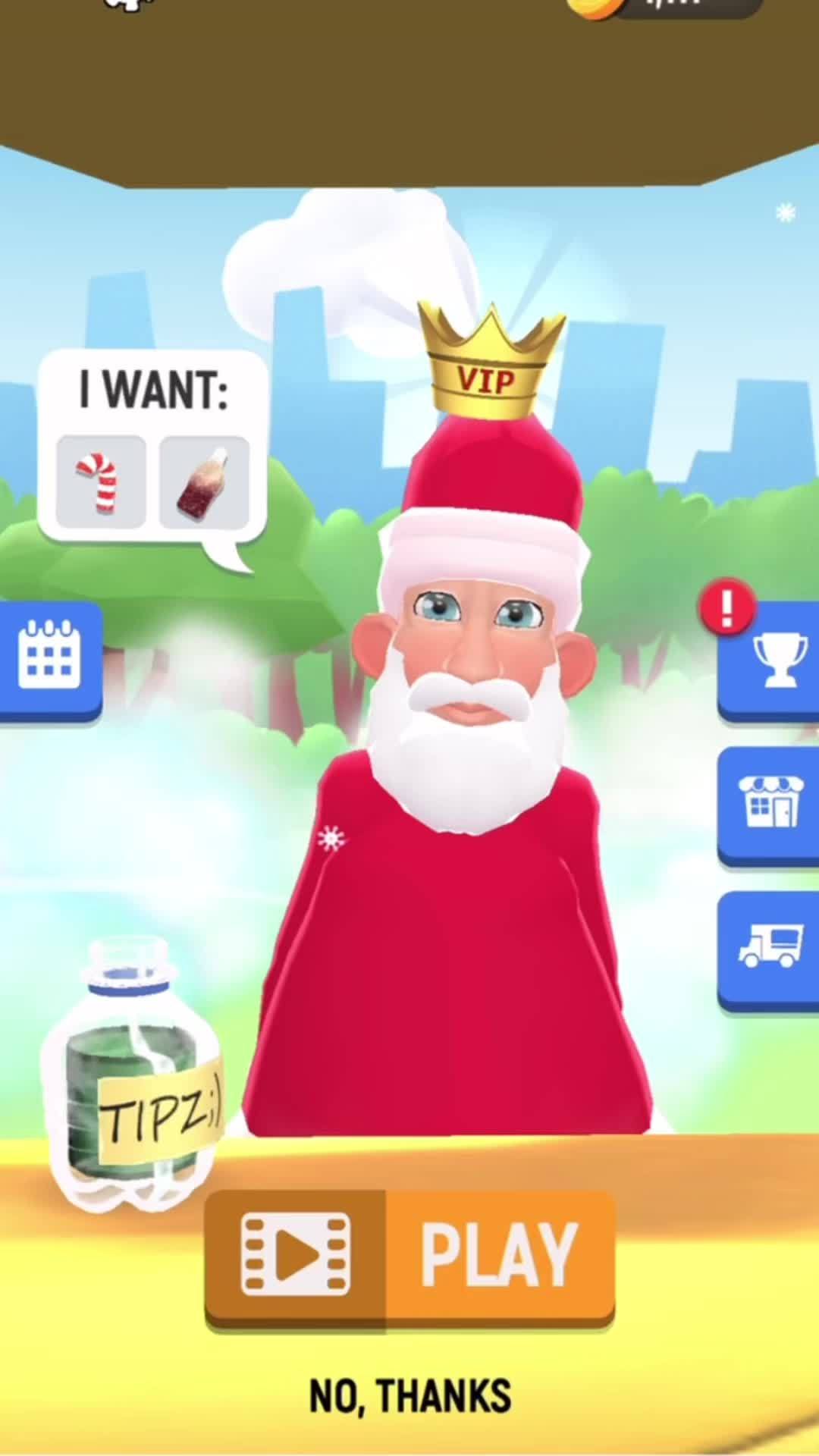Viewport: 819px width, 1456px height.
Task: Tap the TIPZ jar
Action: (x=133, y=1077)
